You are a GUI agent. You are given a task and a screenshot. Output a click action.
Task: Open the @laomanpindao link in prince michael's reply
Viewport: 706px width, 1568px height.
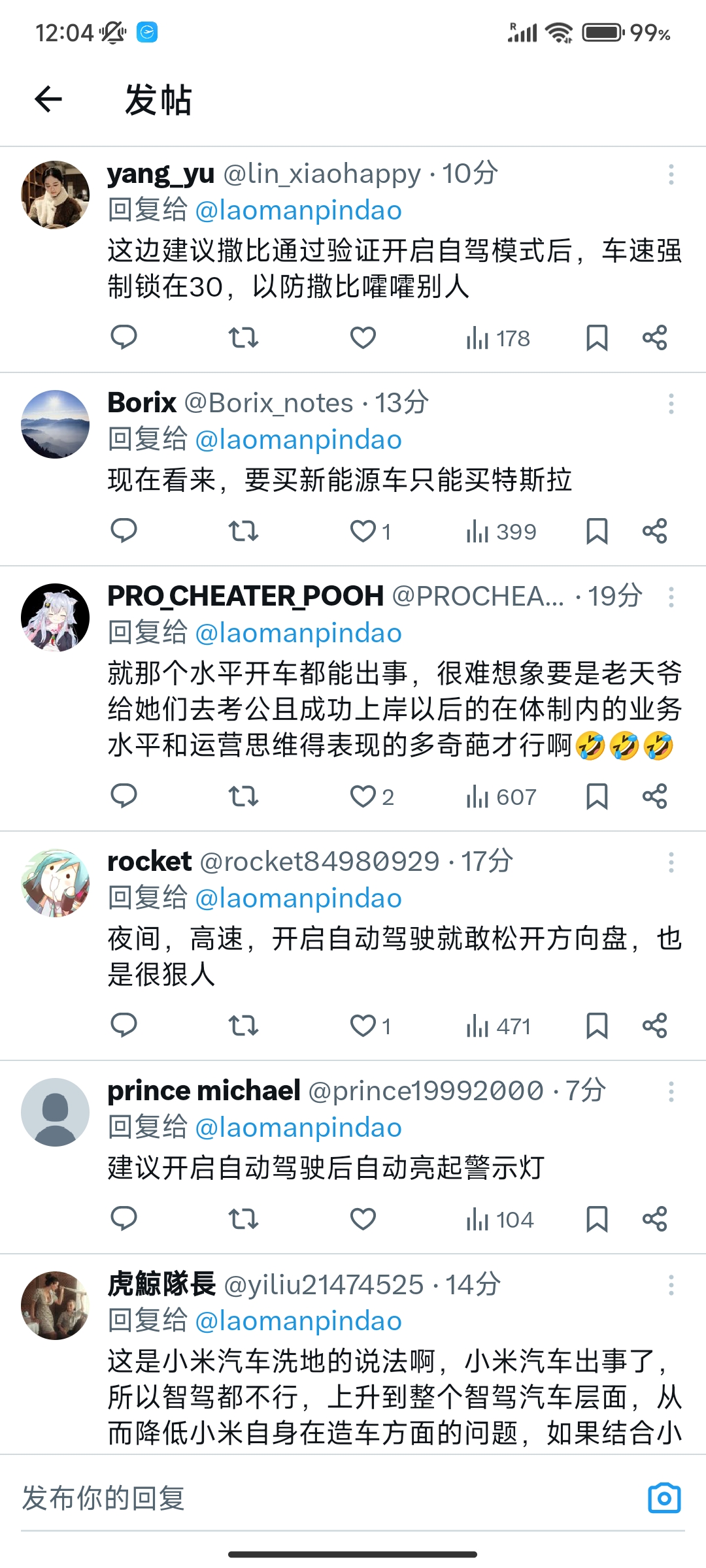tap(299, 1127)
